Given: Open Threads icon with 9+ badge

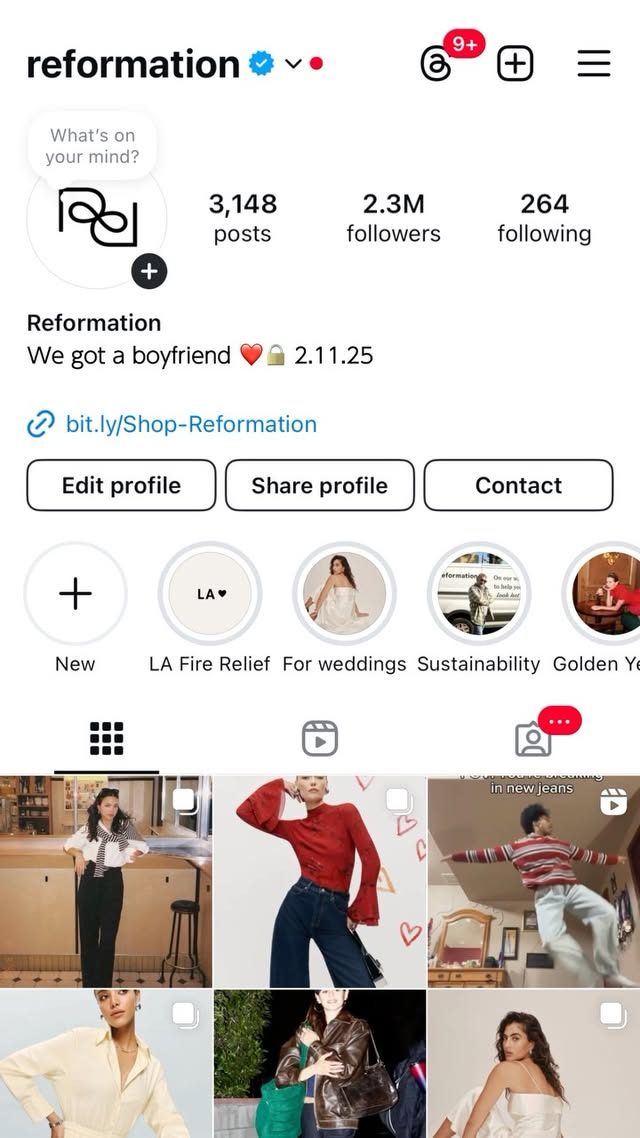Looking at the screenshot, I should pyautogui.click(x=437, y=65).
